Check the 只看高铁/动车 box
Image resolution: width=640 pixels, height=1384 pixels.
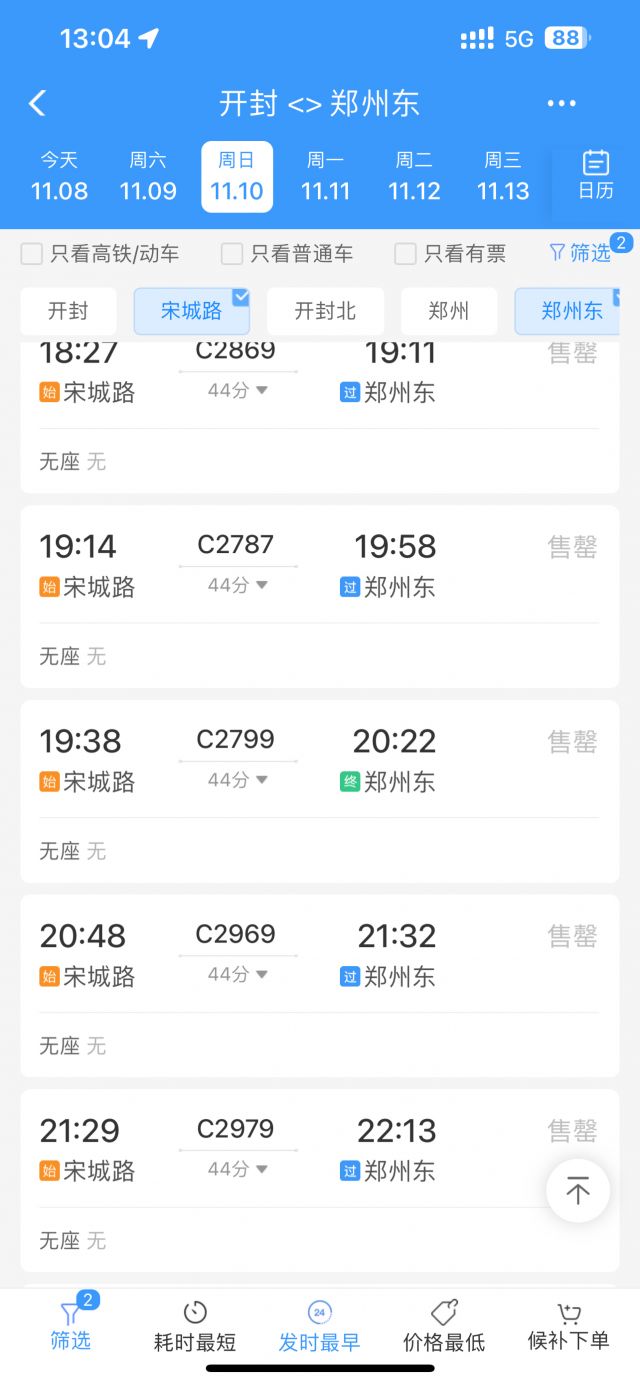point(32,254)
